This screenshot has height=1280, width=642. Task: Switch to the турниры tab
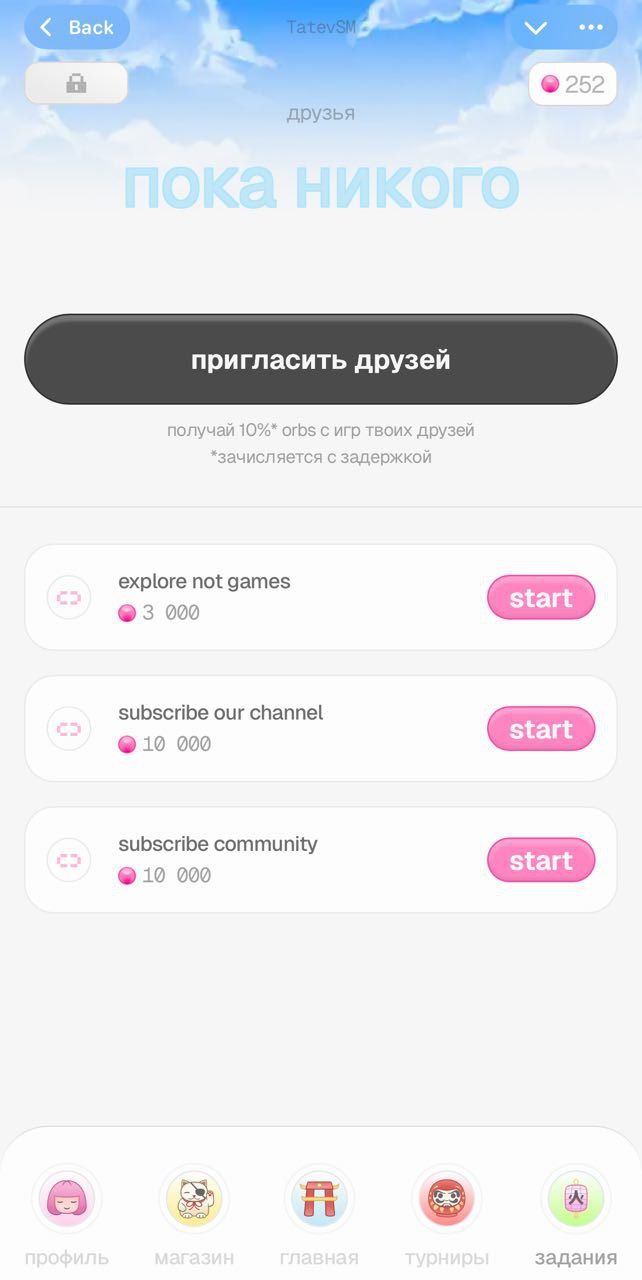[447, 1212]
